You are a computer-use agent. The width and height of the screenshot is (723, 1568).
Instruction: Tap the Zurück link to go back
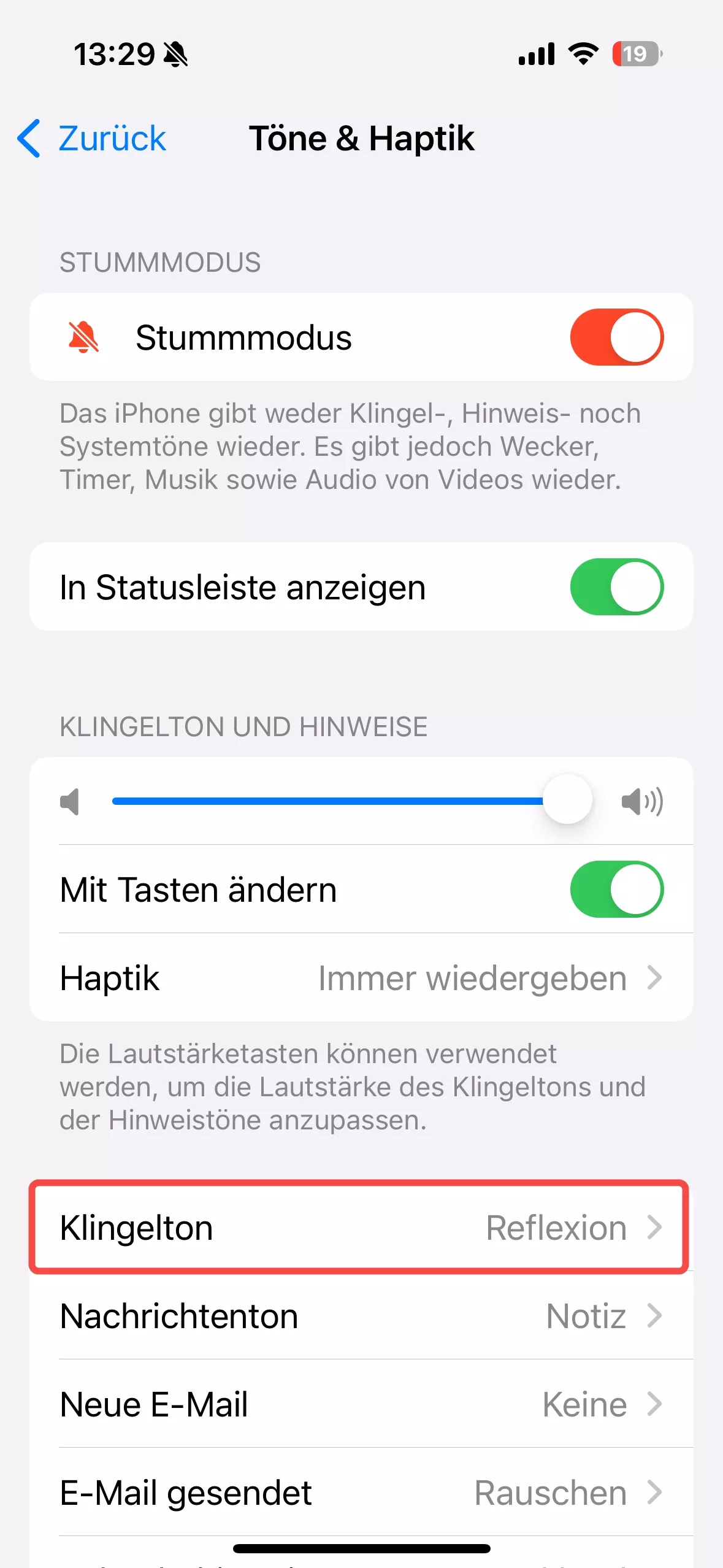click(x=110, y=138)
